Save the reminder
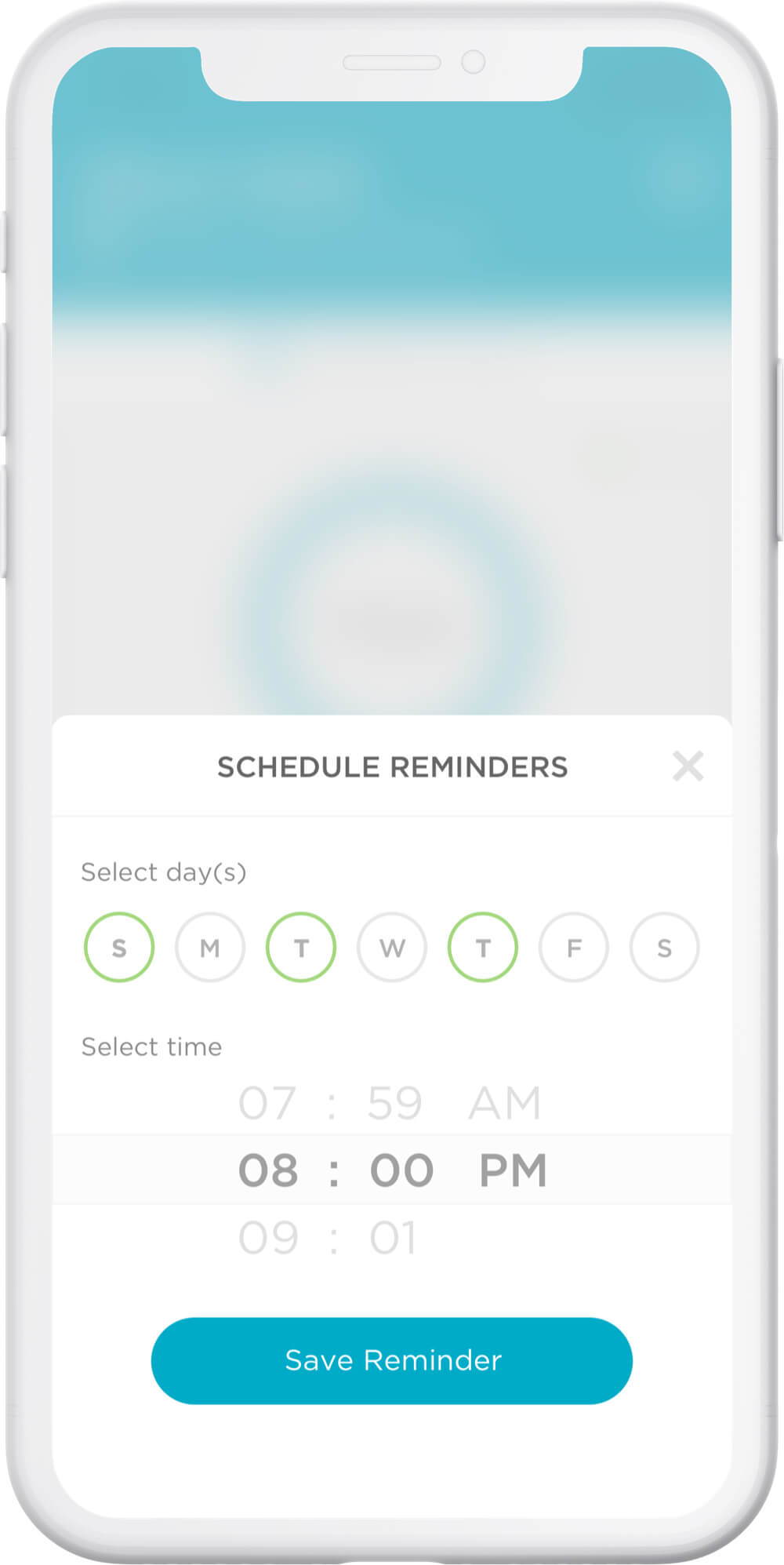This screenshot has width=784, height=1565. point(392,1360)
